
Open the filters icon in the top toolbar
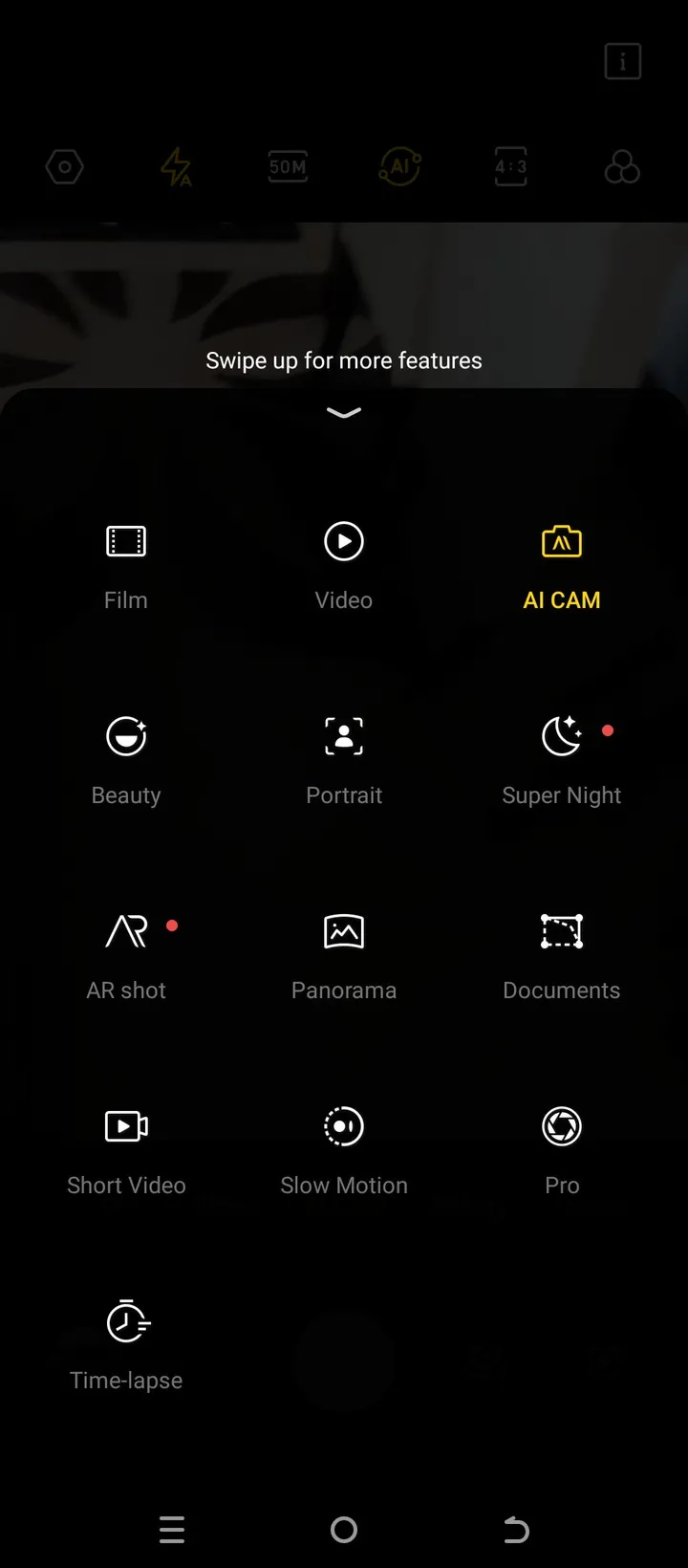pos(622,166)
